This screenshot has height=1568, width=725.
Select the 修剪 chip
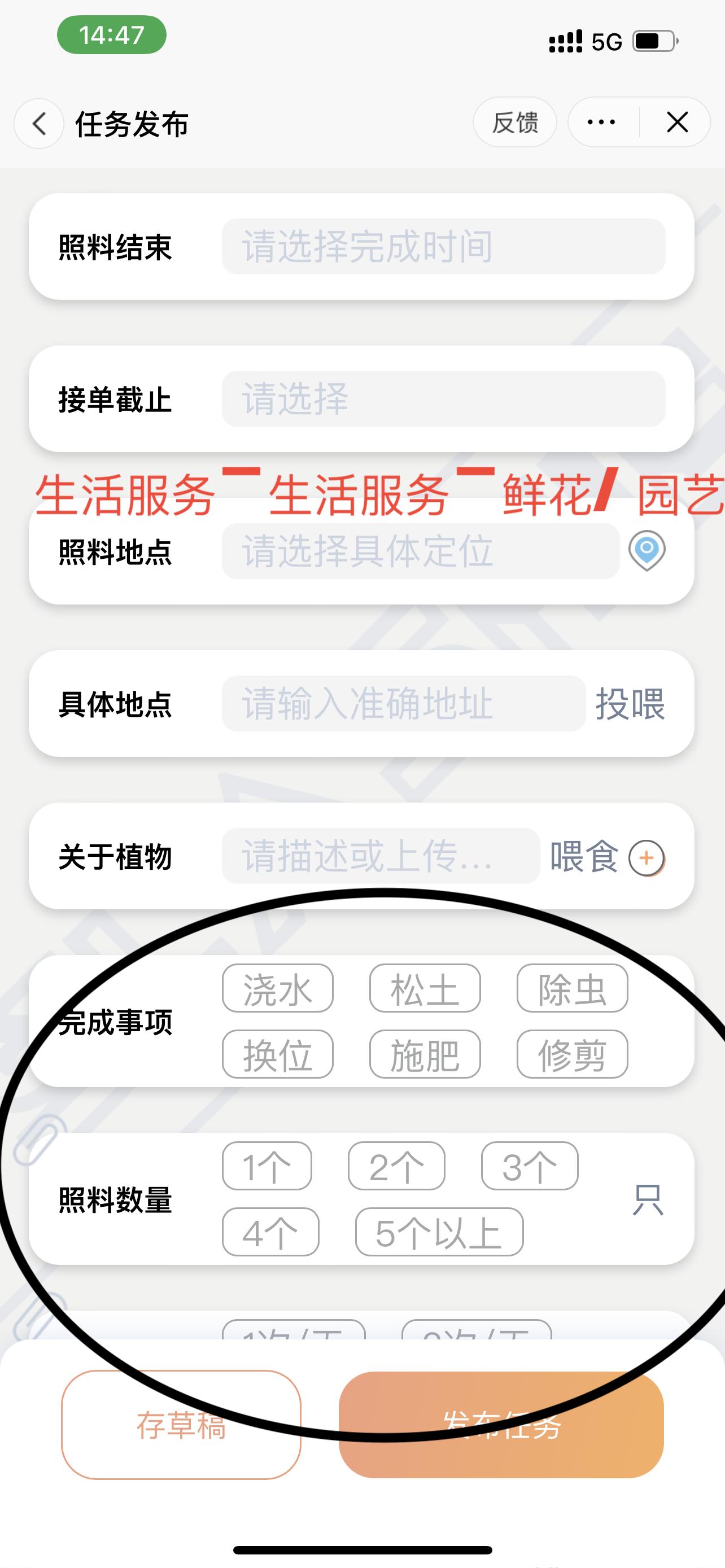pos(572,1054)
